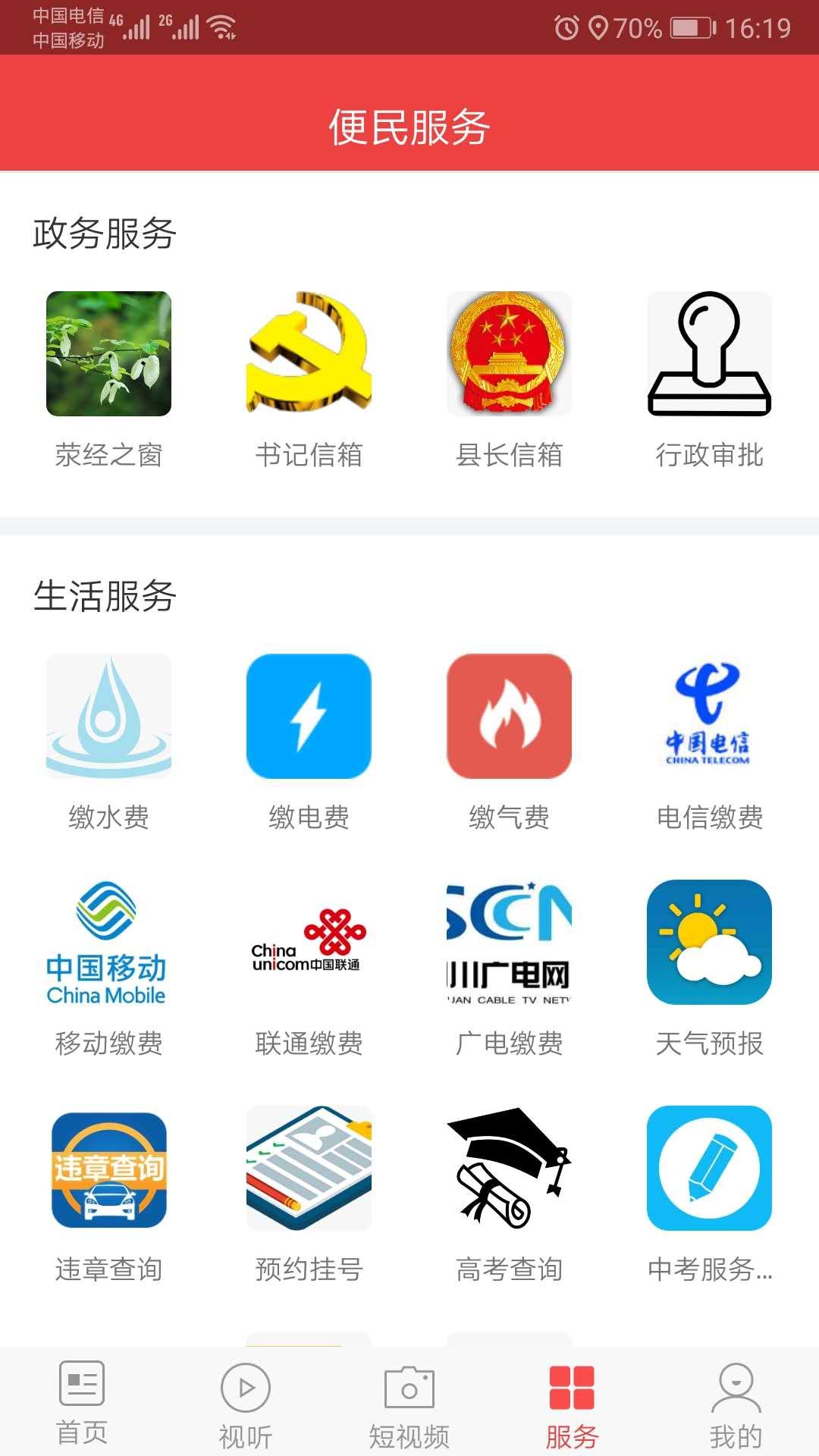Tap the 书记信箱 party emblem icon

pyautogui.click(x=309, y=356)
